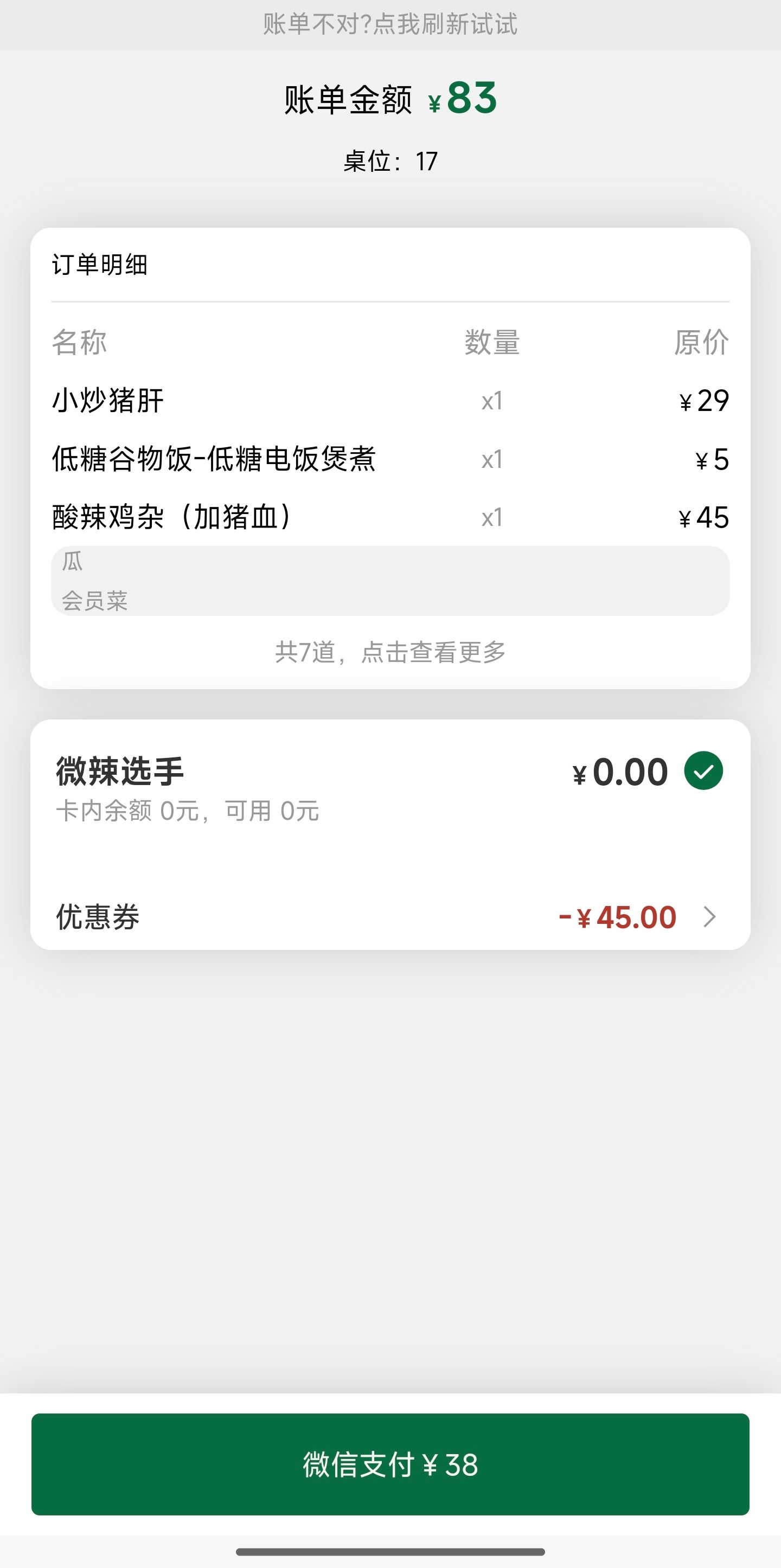Open the 优惠券 coupon selection
Screen dimensions: 781x1568
click(390, 917)
